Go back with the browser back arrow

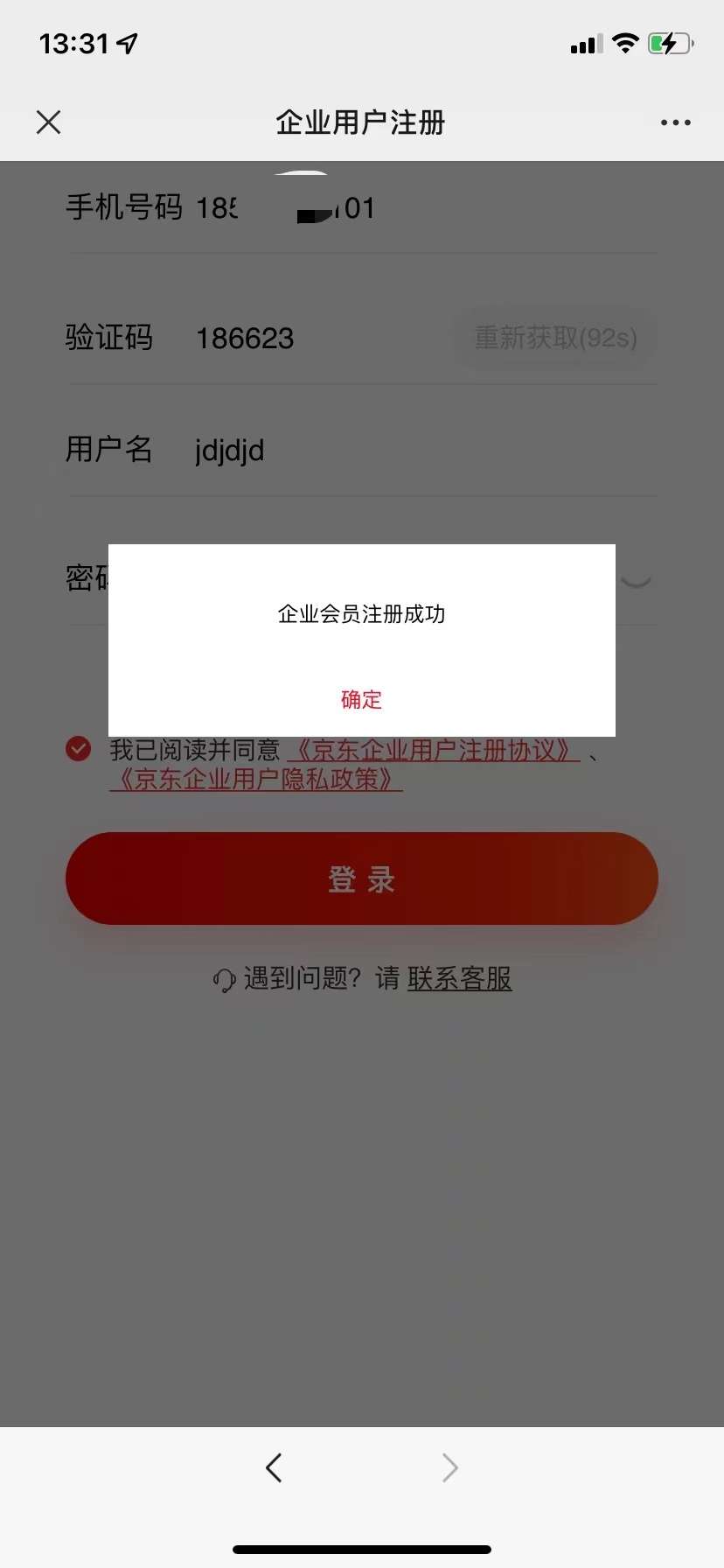click(x=274, y=1467)
